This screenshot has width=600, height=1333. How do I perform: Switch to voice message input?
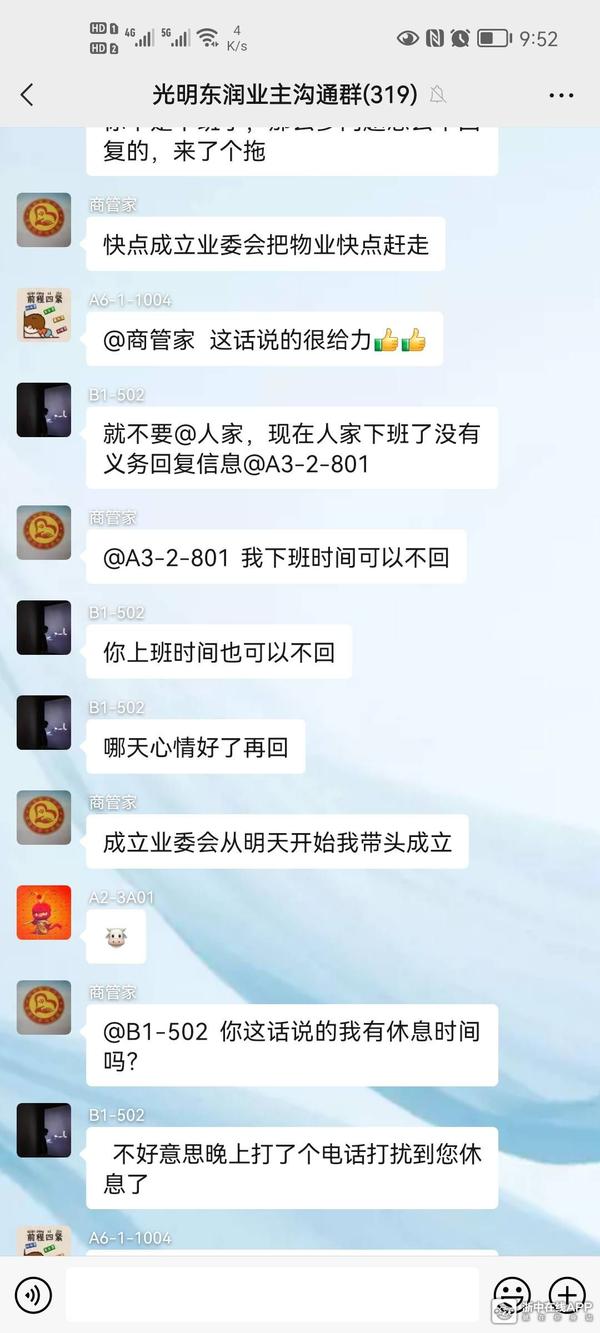35,1295
